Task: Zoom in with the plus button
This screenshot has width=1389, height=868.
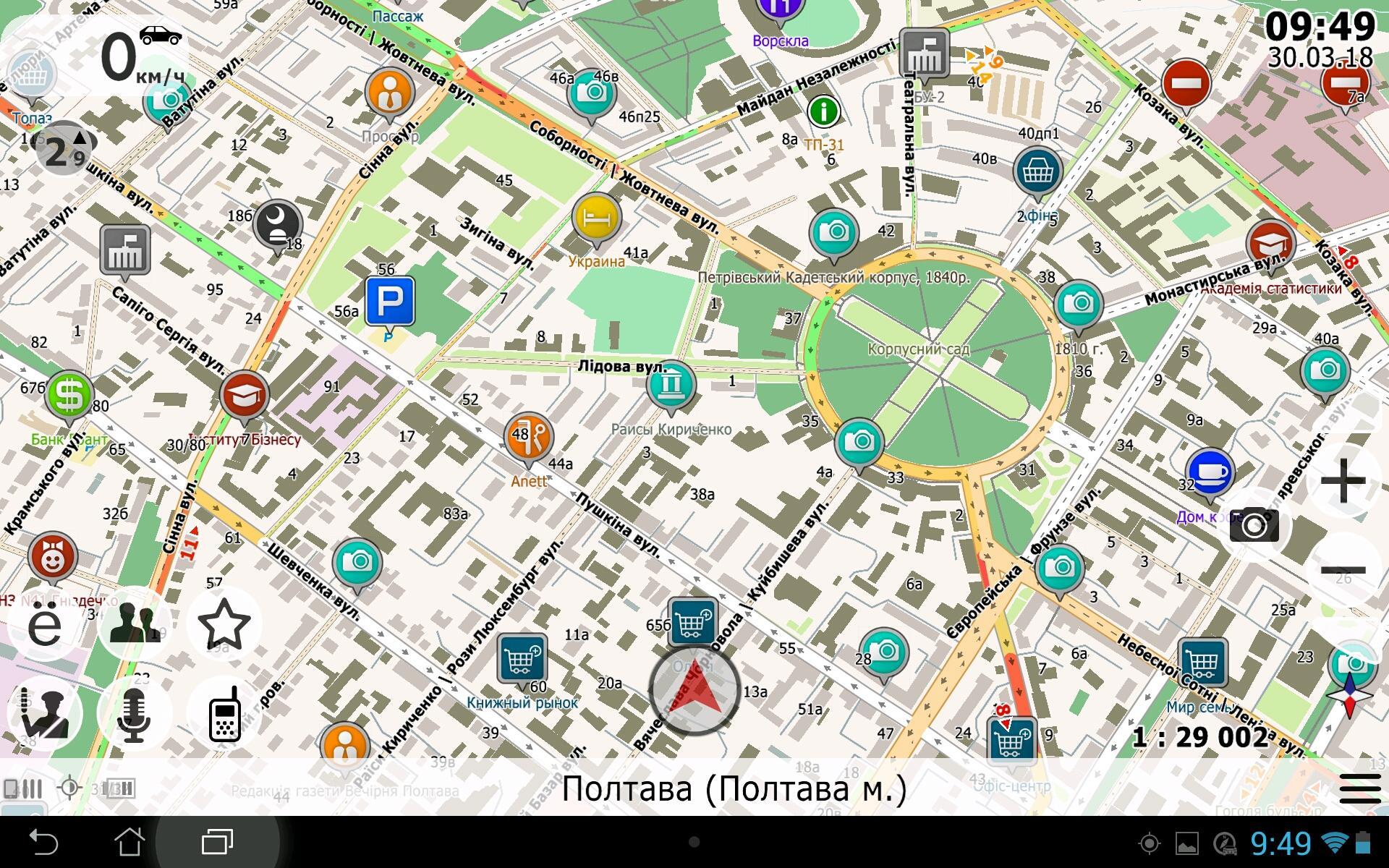Action: [x=1343, y=480]
